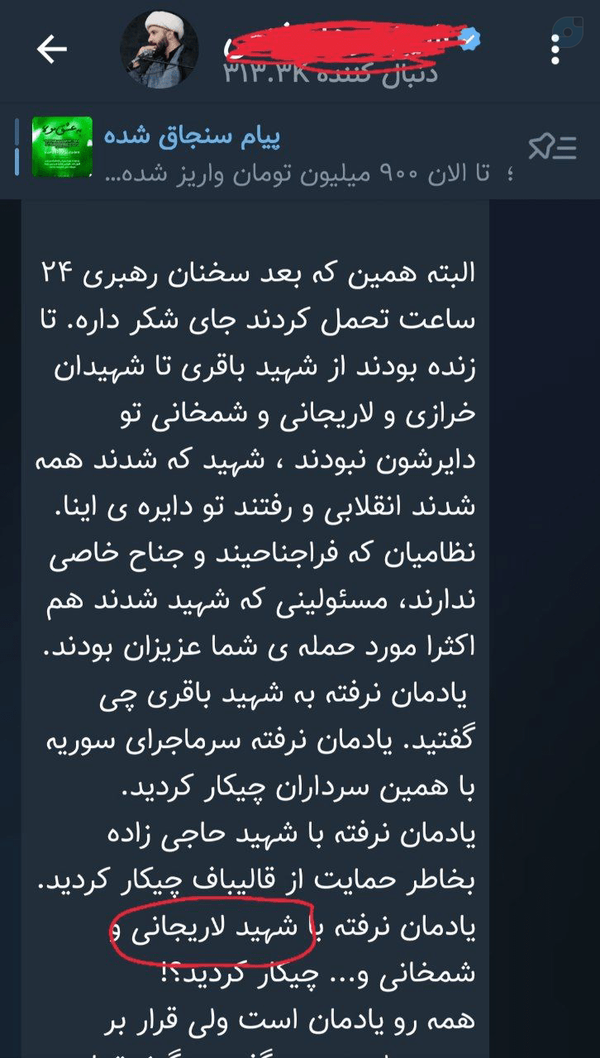Image resolution: width=600 pixels, height=1058 pixels.
Task: Show the pinned messages list icon
Action: point(552,147)
